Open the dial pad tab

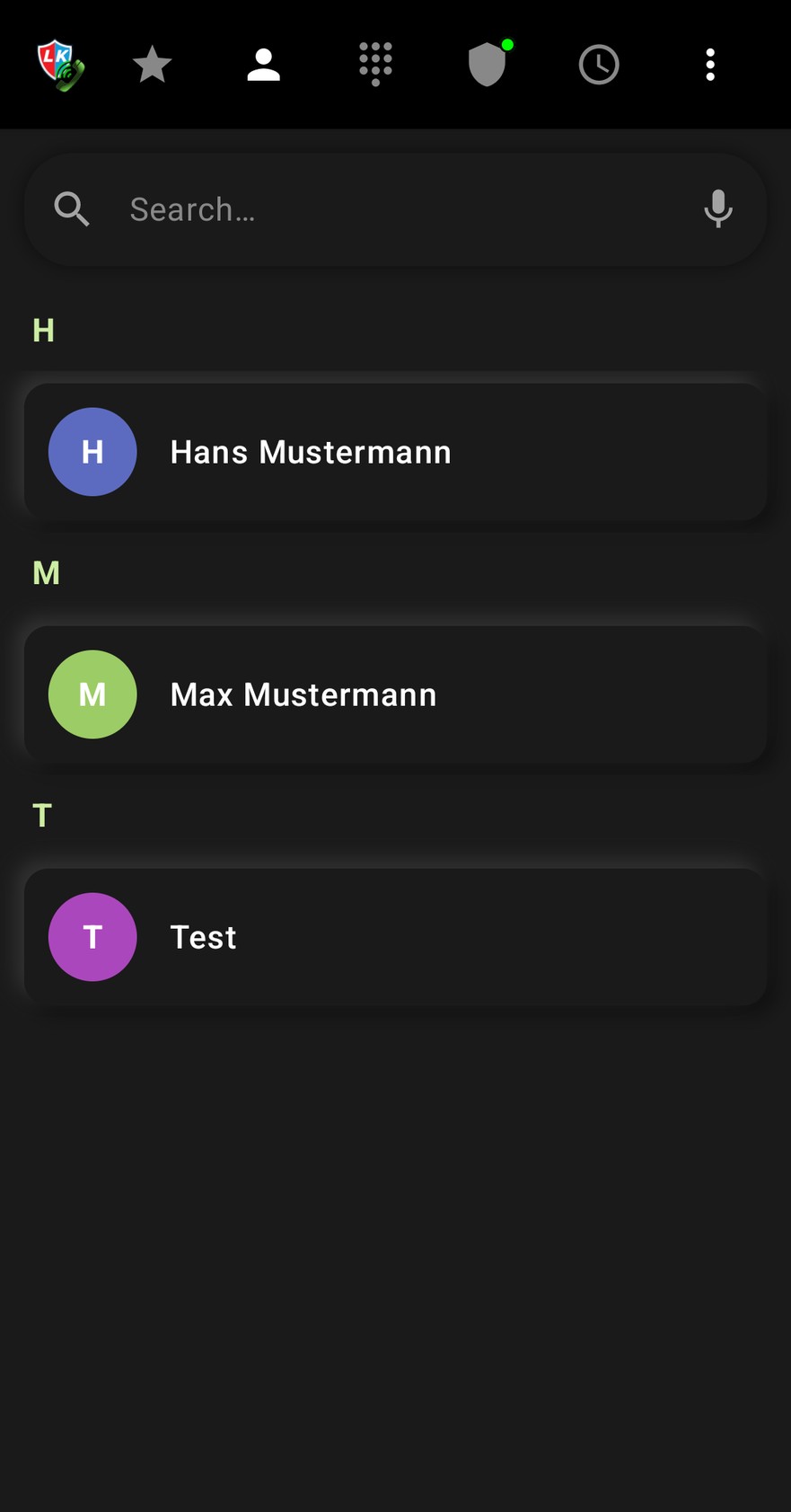pyautogui.click(x=375, y=65)
